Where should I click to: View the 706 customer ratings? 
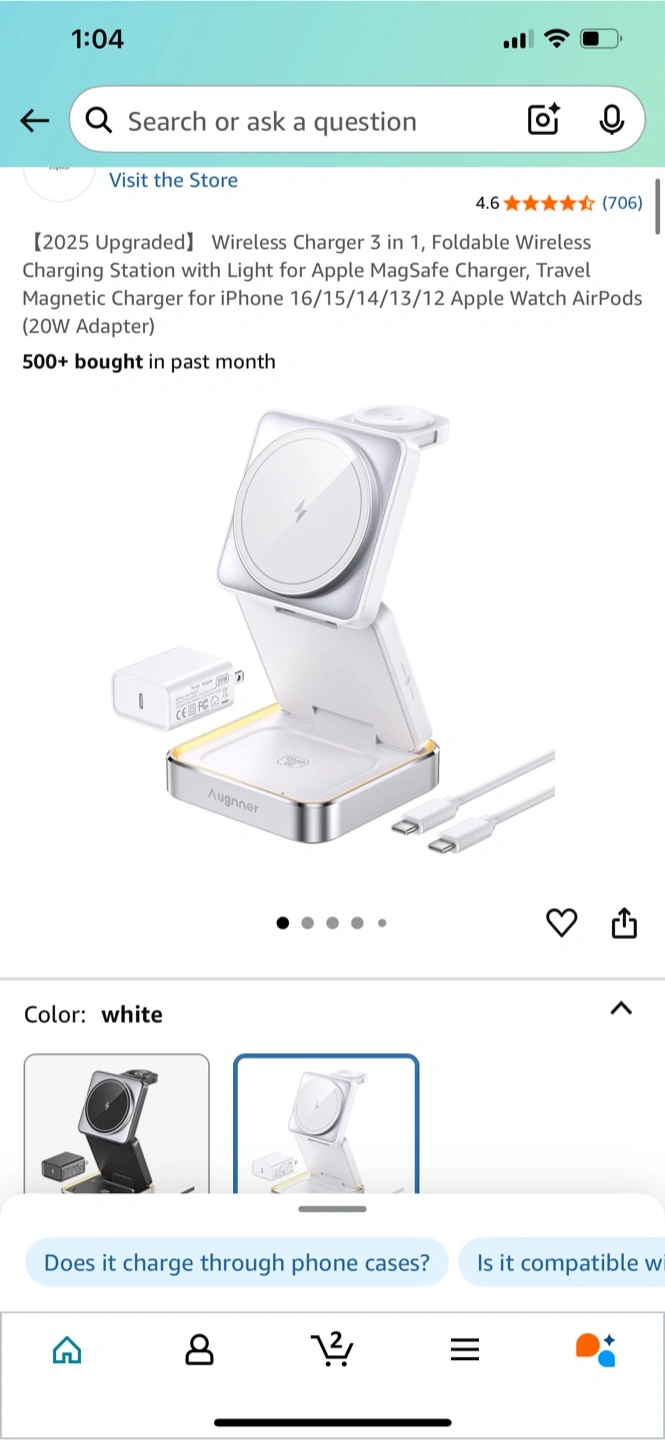[x=621, y=203]
